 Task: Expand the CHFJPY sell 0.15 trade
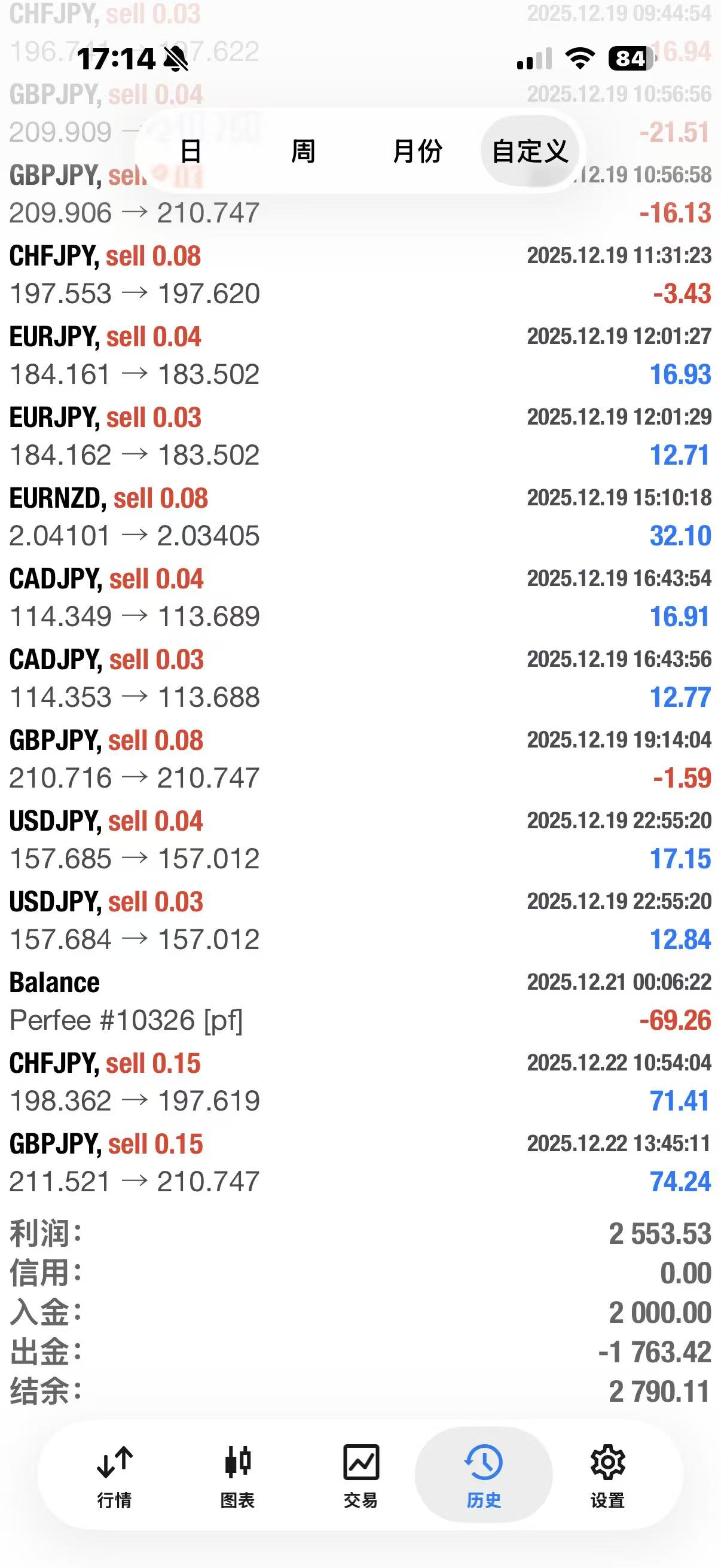point(360,1082)
